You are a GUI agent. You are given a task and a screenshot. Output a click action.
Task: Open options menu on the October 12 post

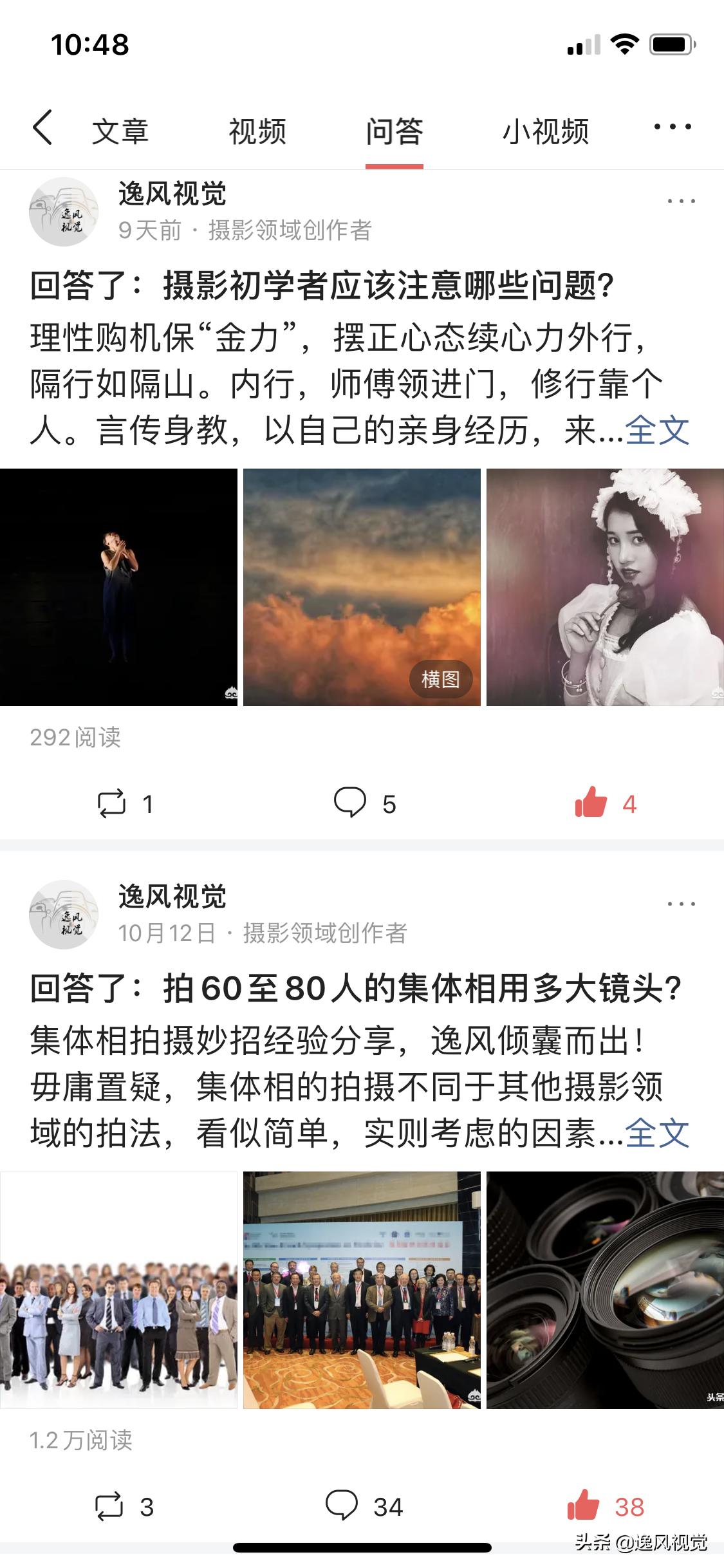pyautogui.click(x=680, y=904)
